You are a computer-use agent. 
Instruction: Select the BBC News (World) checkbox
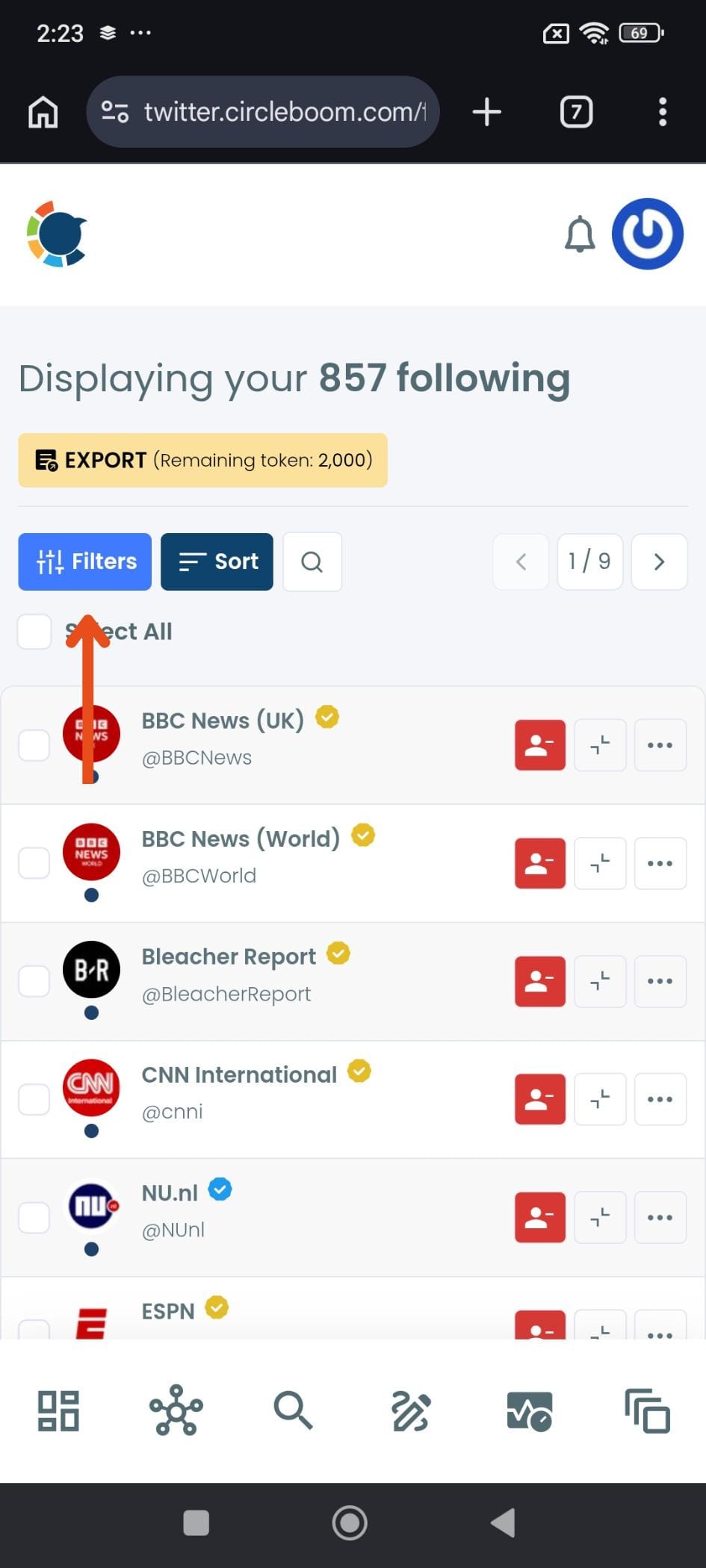coord(34,863)
